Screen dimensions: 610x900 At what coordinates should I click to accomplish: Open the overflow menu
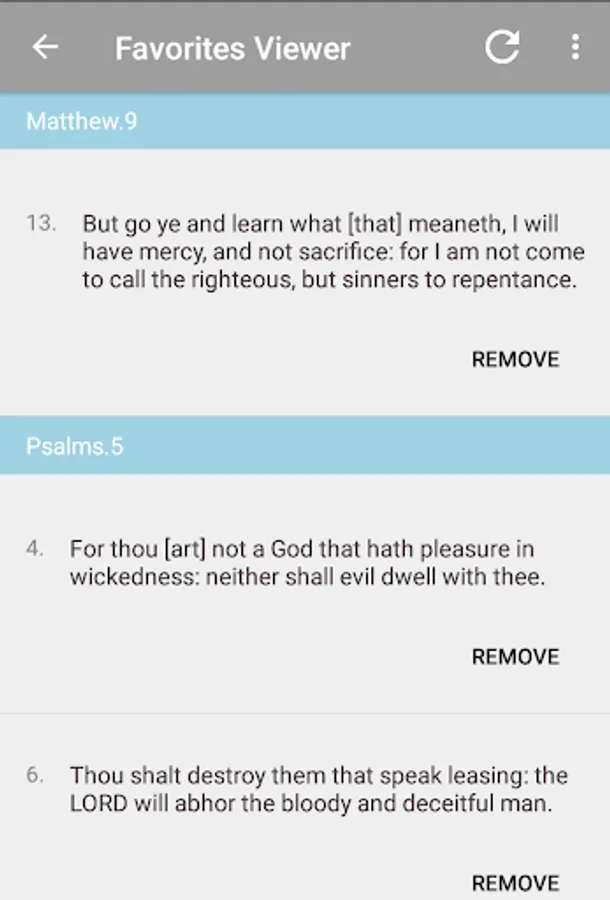pos(574,47)
